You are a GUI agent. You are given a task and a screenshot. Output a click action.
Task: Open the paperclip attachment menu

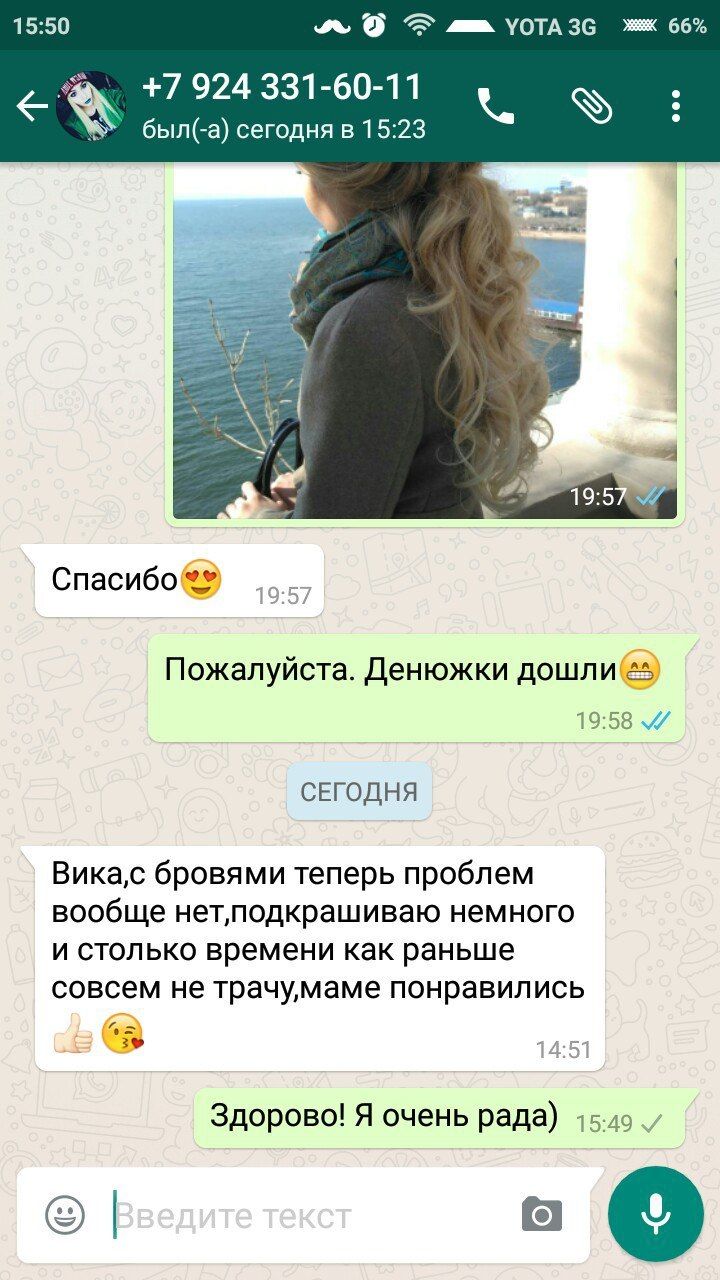[591, 106]
